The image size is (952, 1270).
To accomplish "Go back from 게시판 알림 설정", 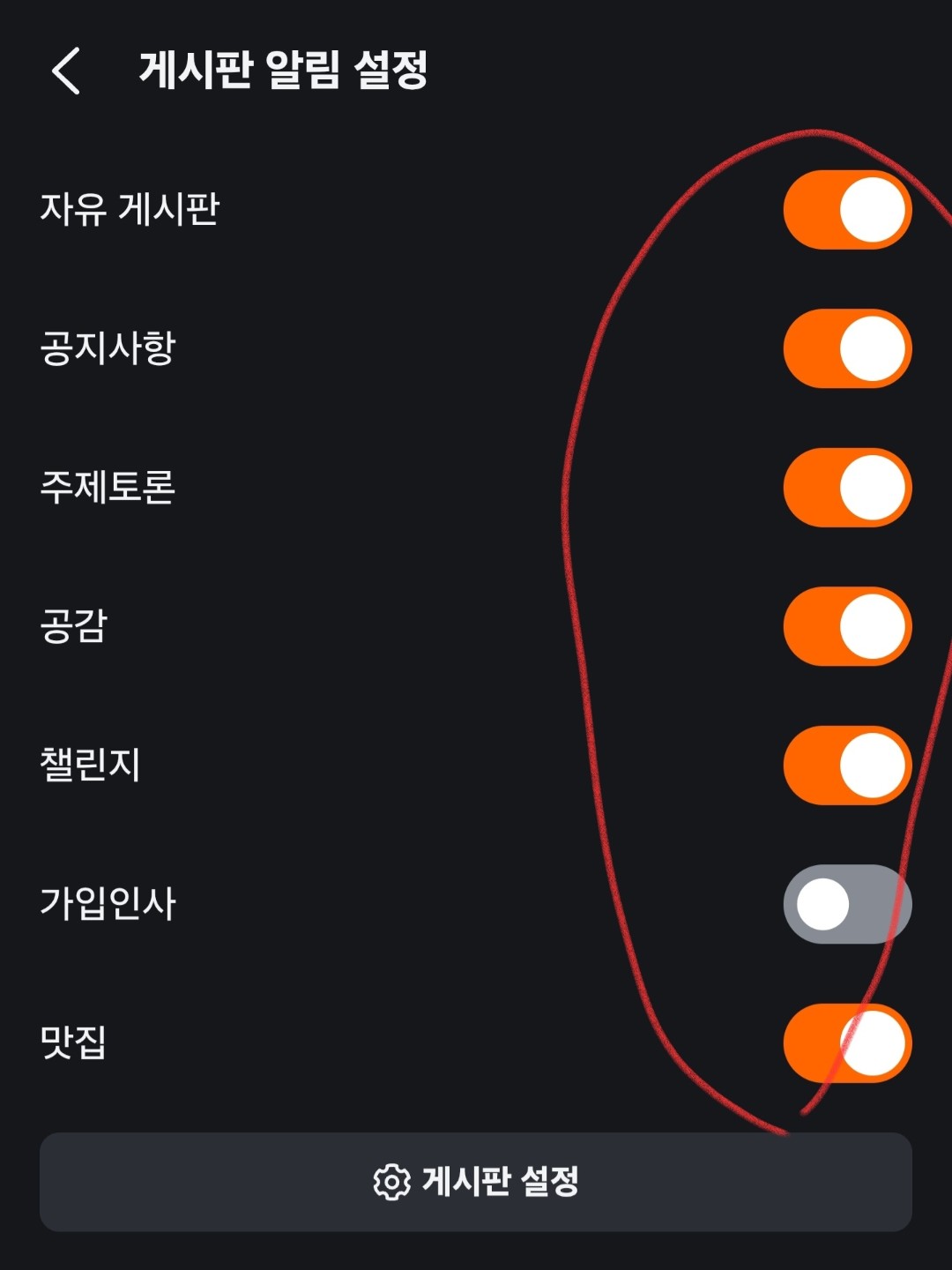I will click(66, 71).
